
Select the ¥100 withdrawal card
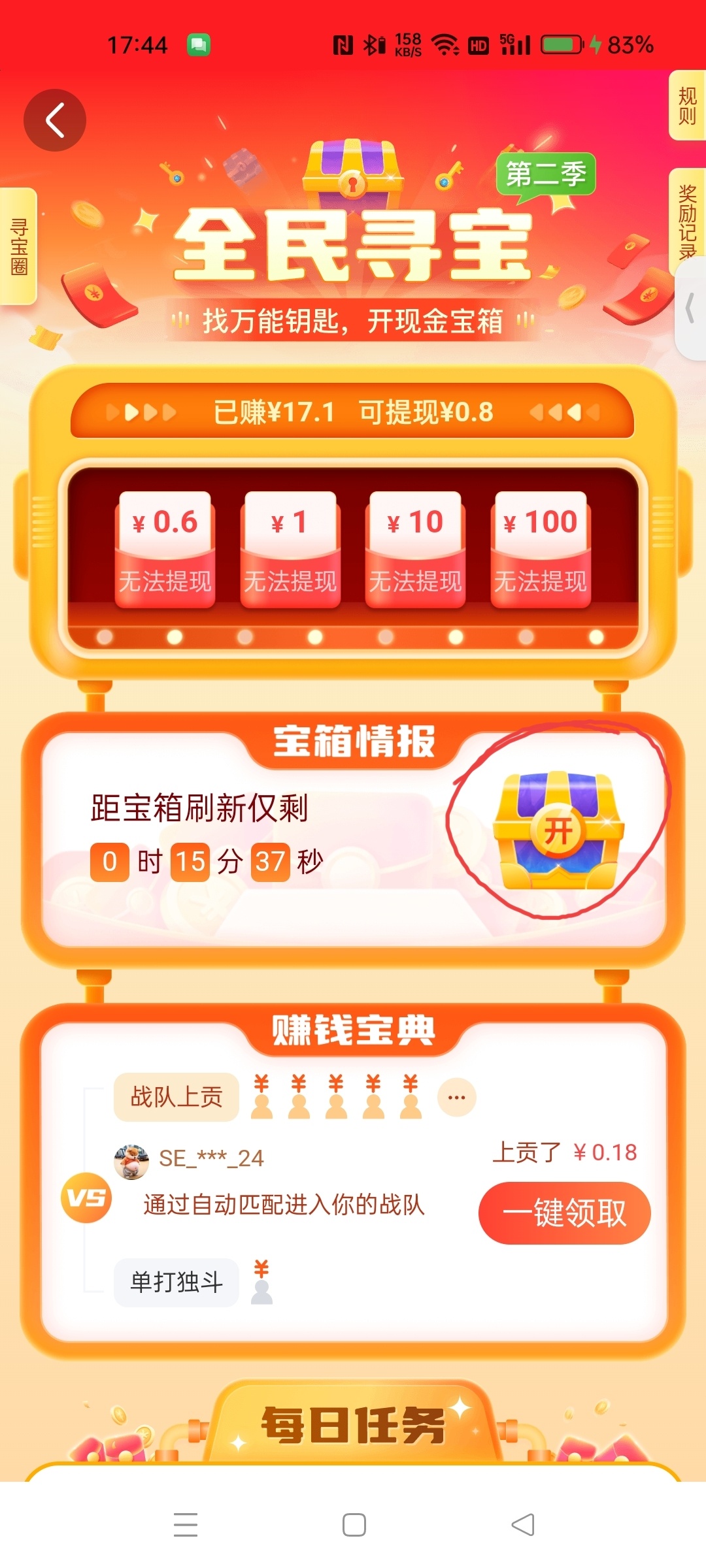[x=541, y=550]
